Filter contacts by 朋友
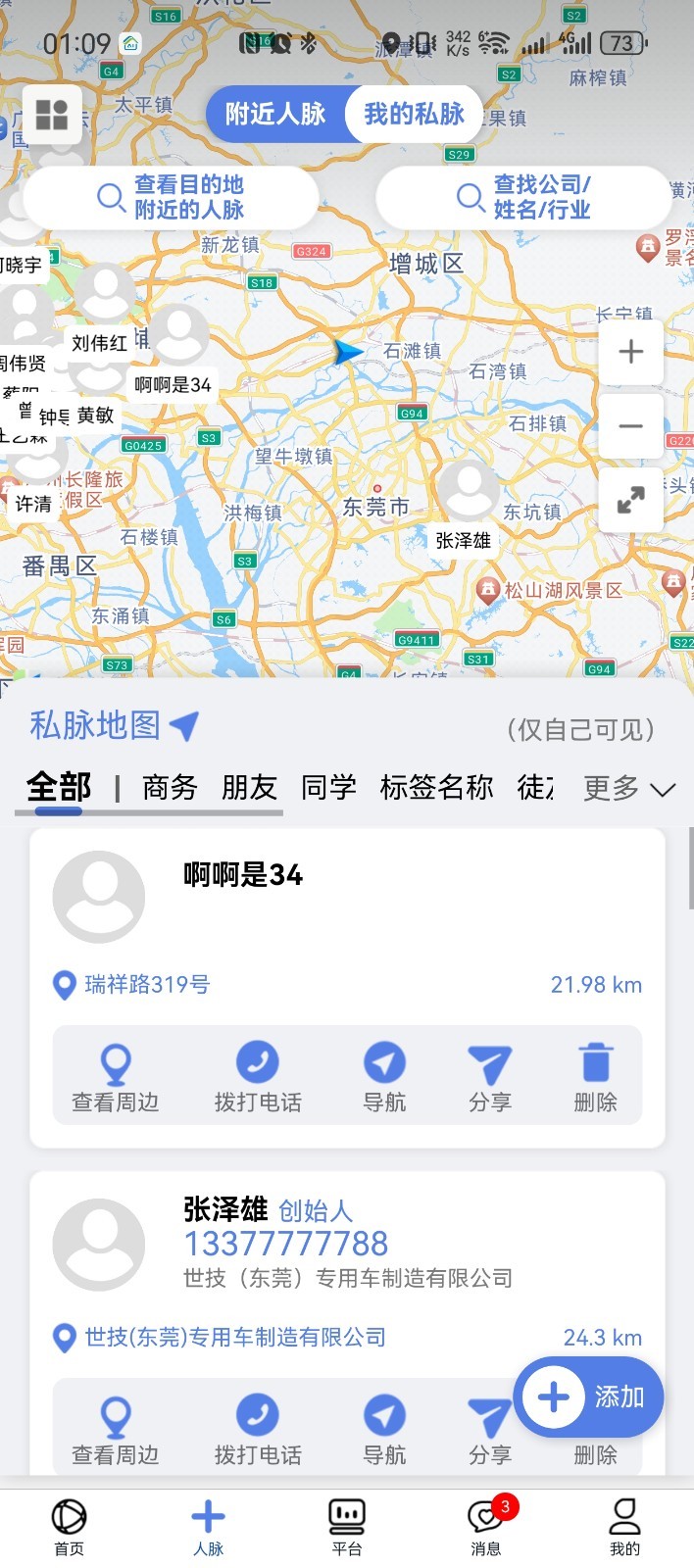This screenshot has height=1568, width=694. [x=249, y=788]
